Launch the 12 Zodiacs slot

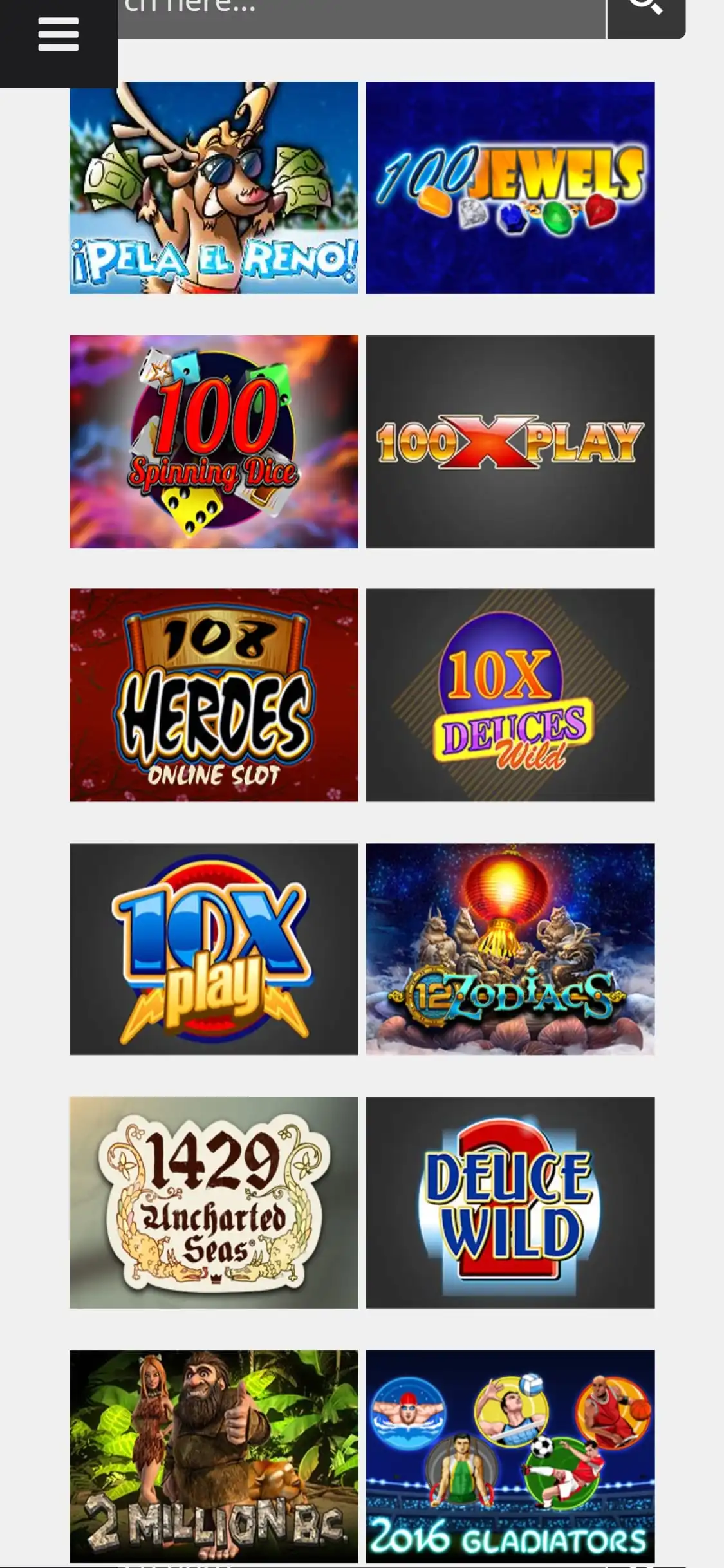[x=510, y=949]
